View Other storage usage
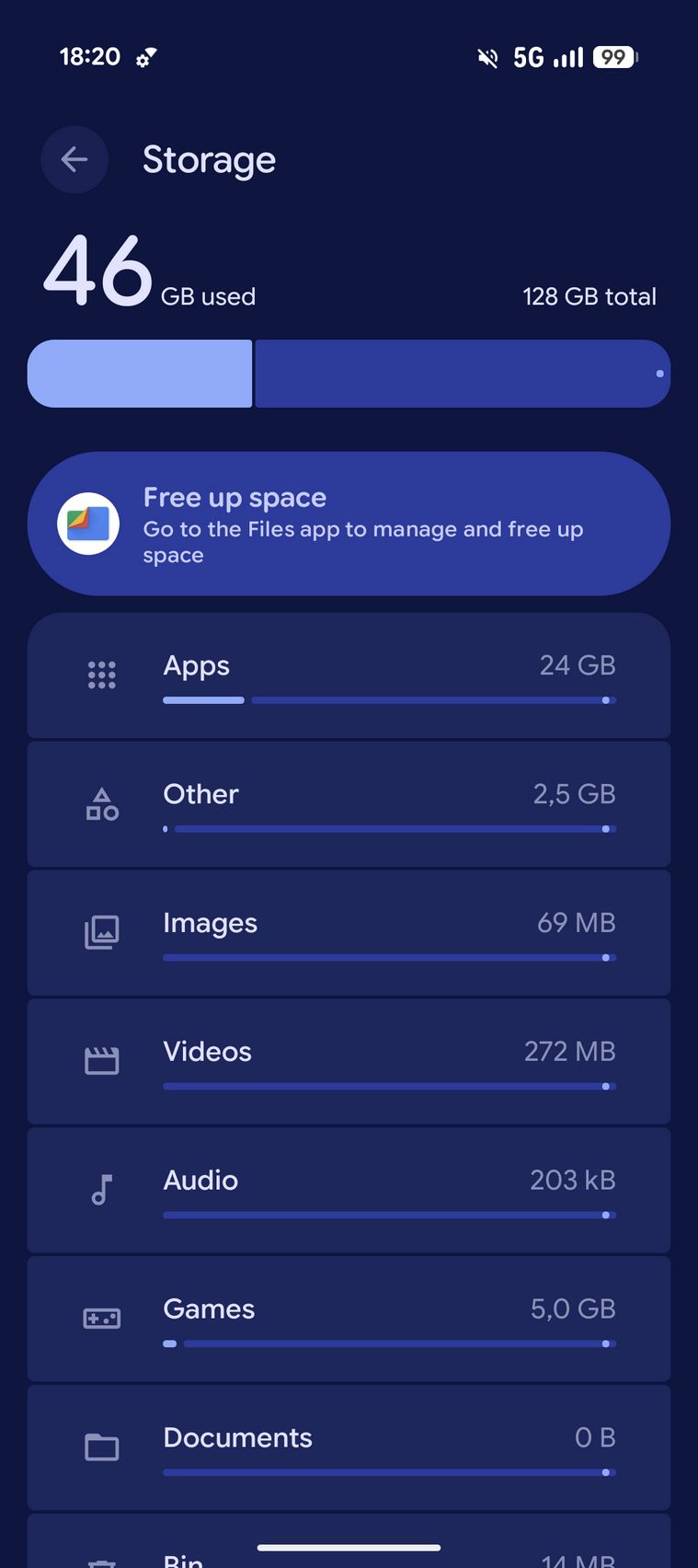Viewport: 698px width, 1568px height. click(349, 804)
